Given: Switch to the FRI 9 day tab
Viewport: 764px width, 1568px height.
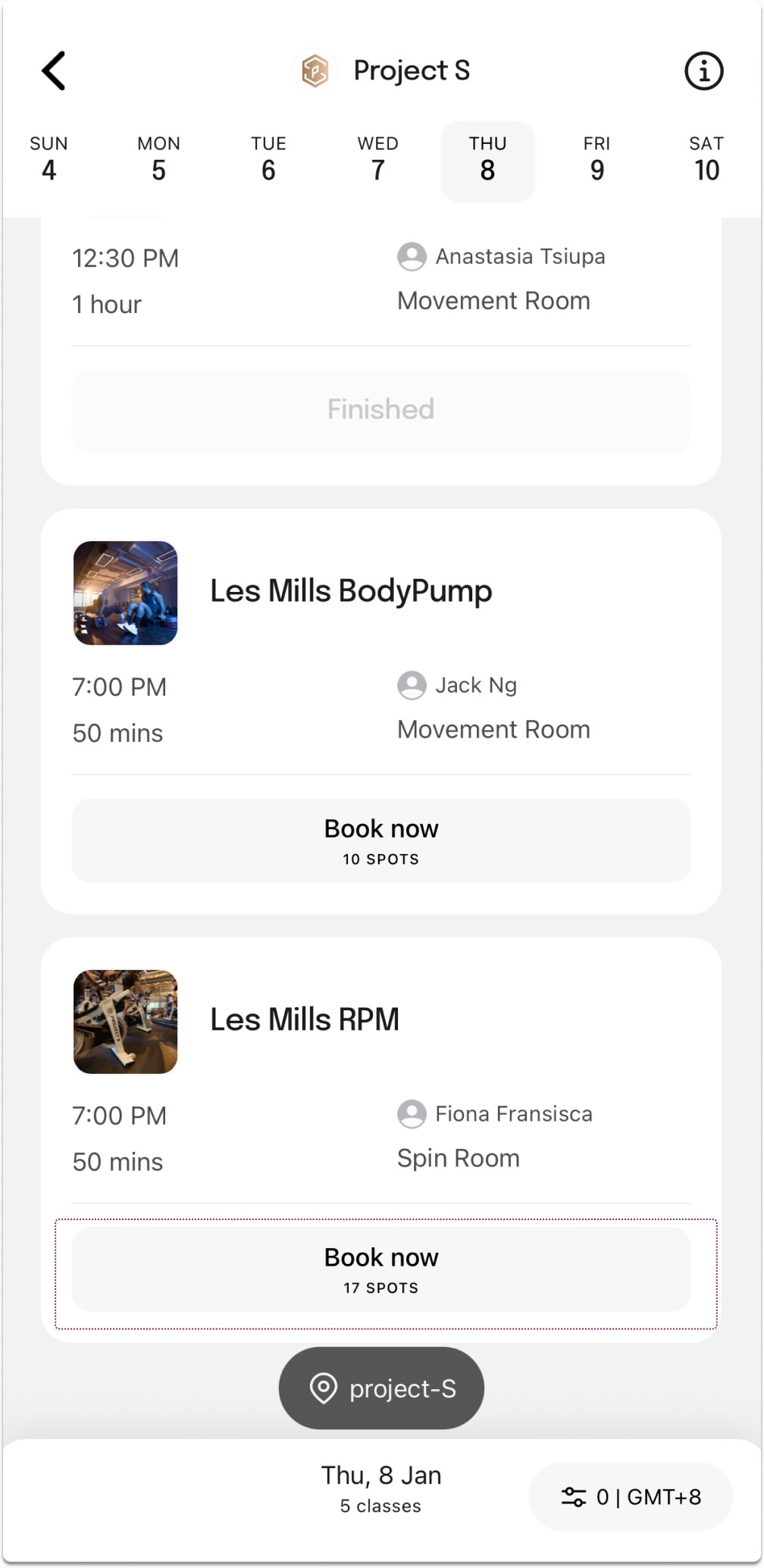Looking at the screenshot, I should (596, 159).
